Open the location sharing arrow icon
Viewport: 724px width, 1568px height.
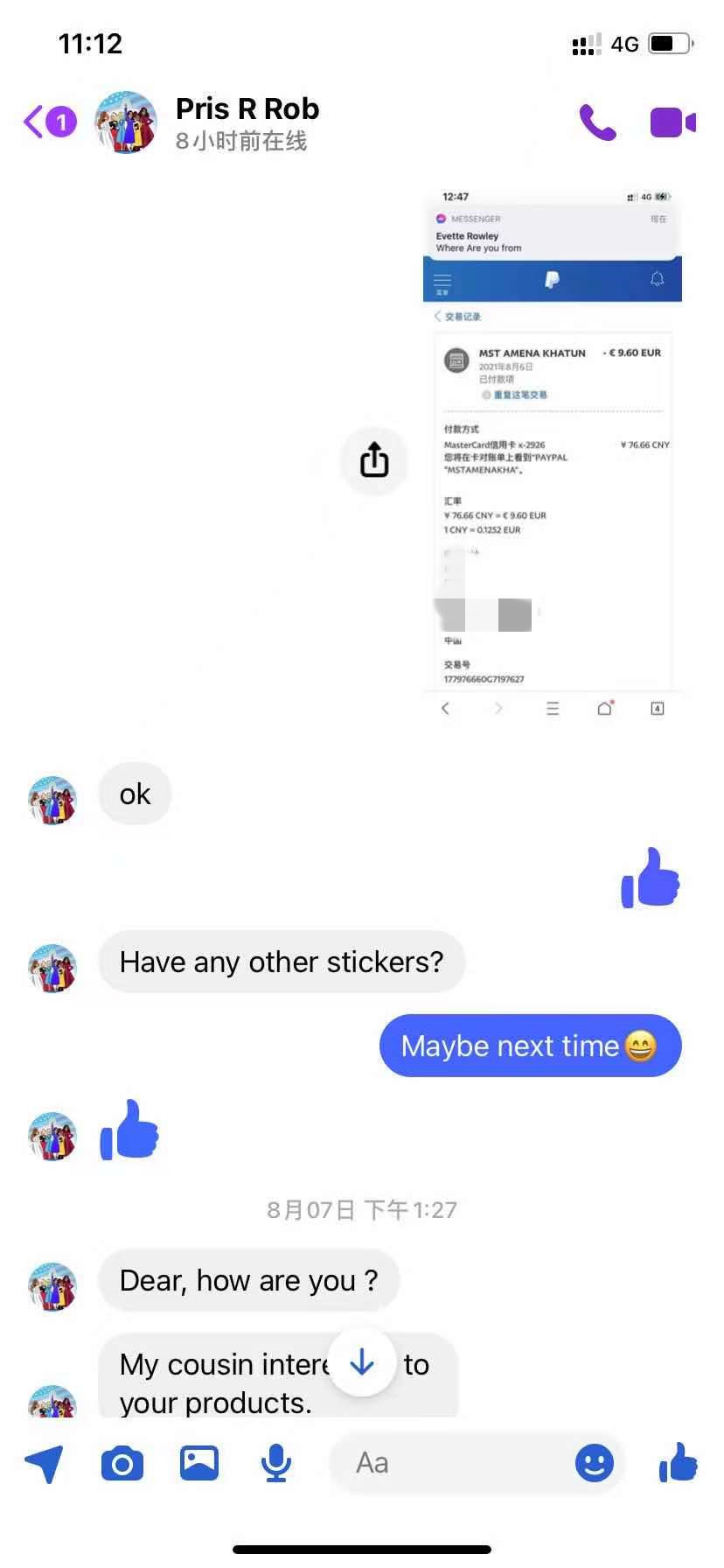tap(45, 1463)
